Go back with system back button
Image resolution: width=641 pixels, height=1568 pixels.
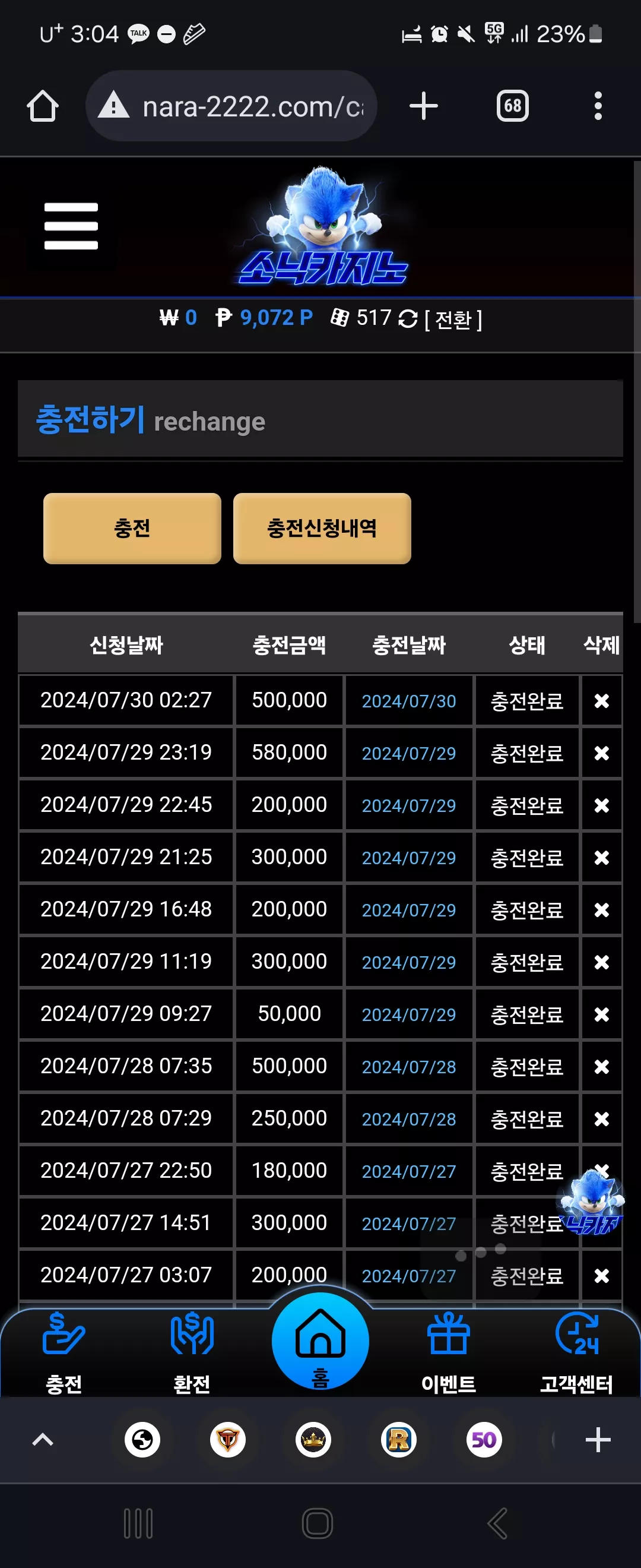tap(497, 1524)
